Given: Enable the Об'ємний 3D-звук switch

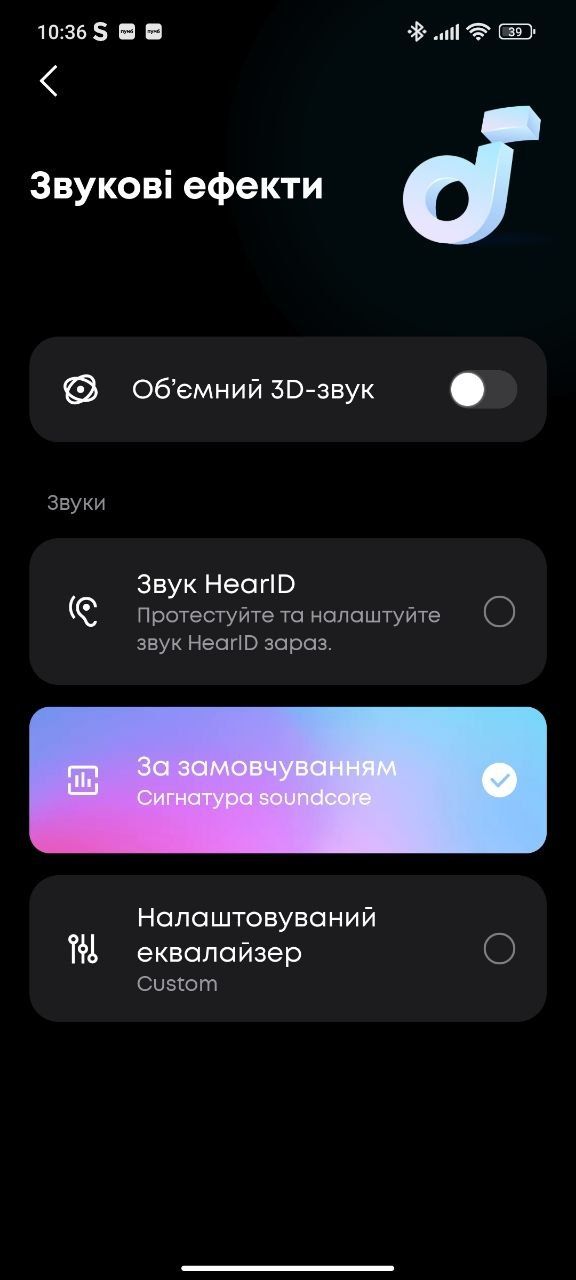Looking at the screenshot, I should 483,389.
